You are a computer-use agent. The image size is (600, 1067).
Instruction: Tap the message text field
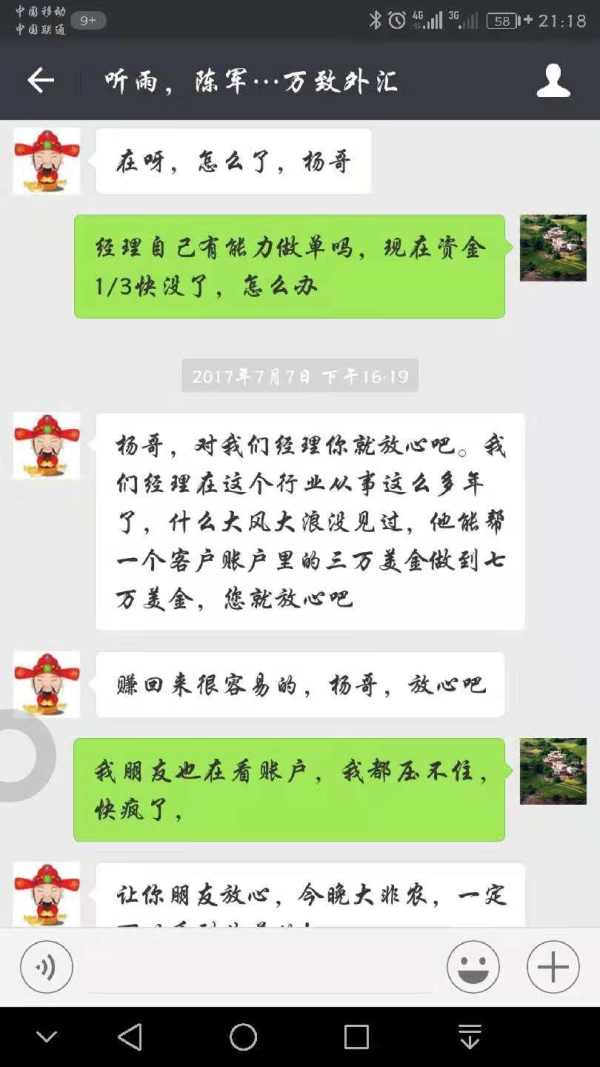tap(260, 968)
